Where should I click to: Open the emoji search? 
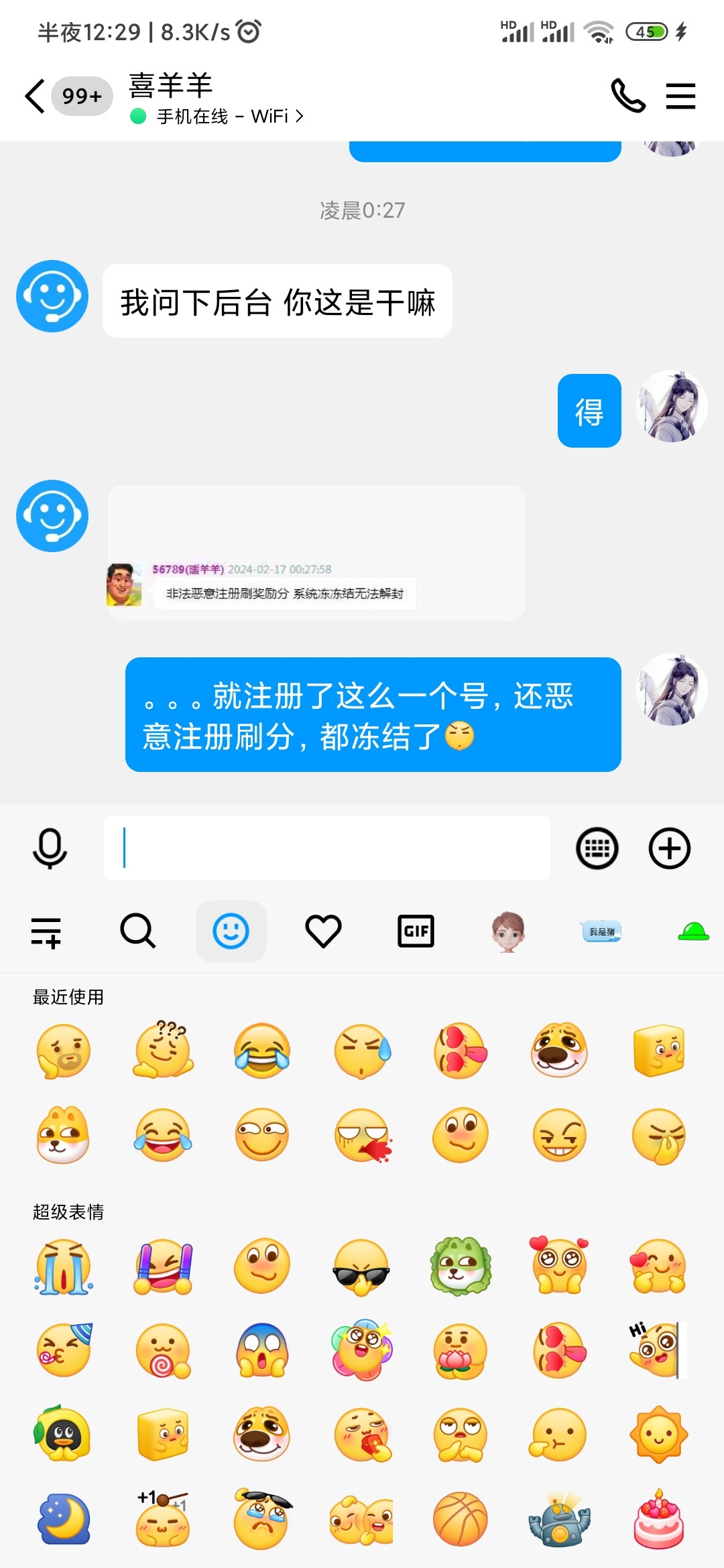[138, 930]
